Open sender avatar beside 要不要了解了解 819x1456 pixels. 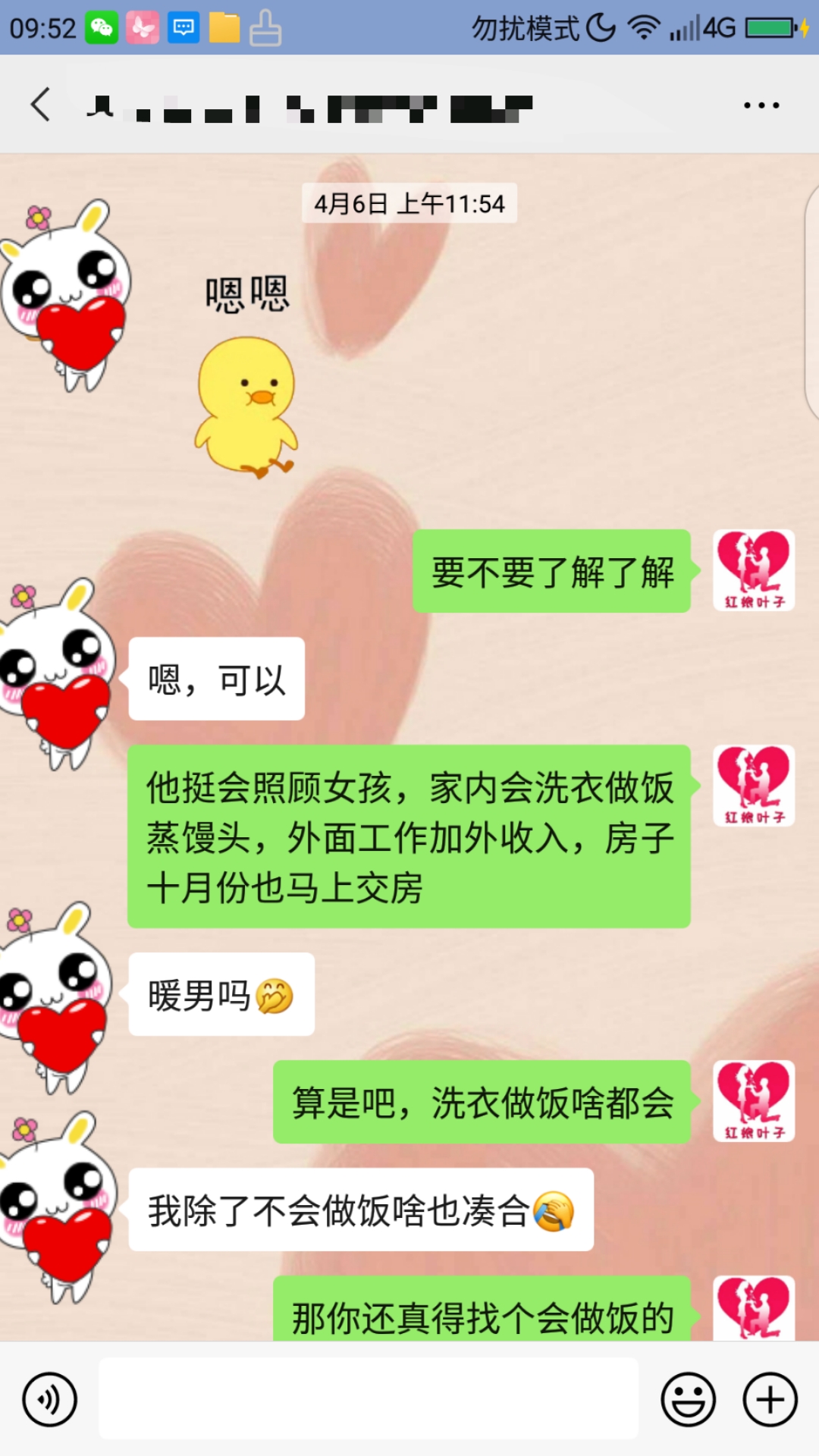[754, 570]
